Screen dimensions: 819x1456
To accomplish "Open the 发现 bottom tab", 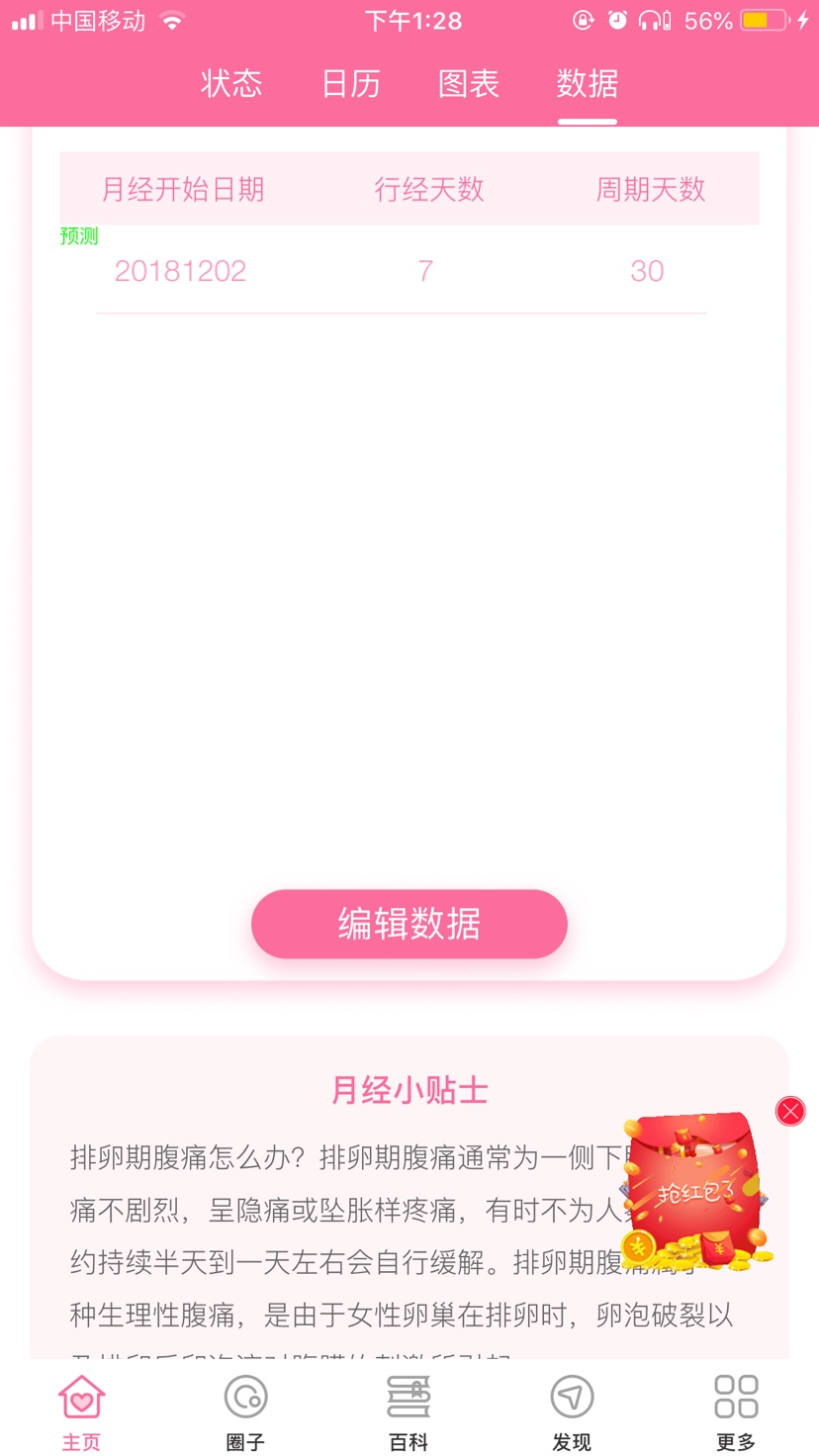I will [572, 1410].
